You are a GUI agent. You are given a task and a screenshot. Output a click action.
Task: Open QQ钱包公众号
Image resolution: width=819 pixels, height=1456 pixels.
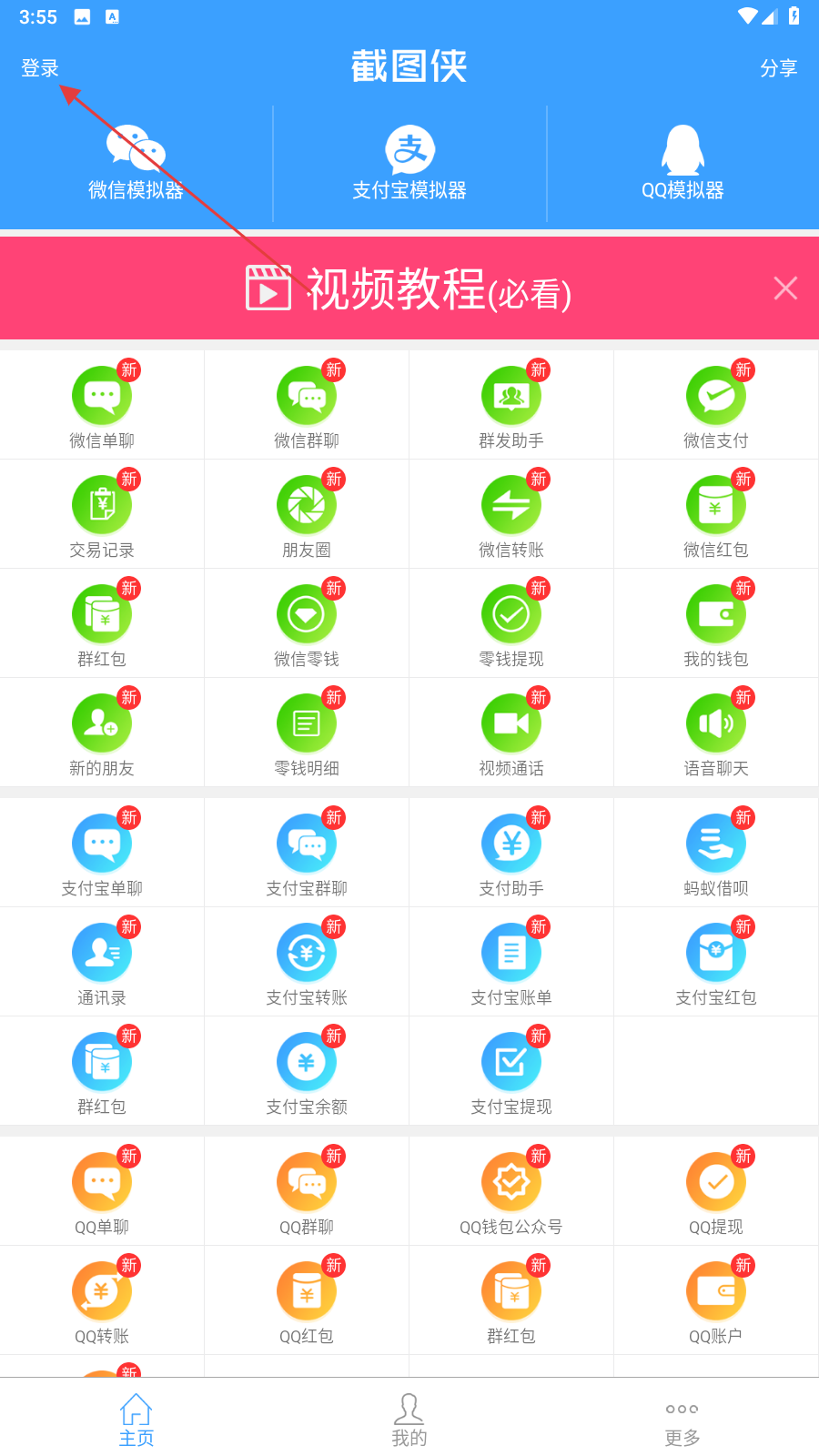pyautogui.click(x=511, y=1192)
